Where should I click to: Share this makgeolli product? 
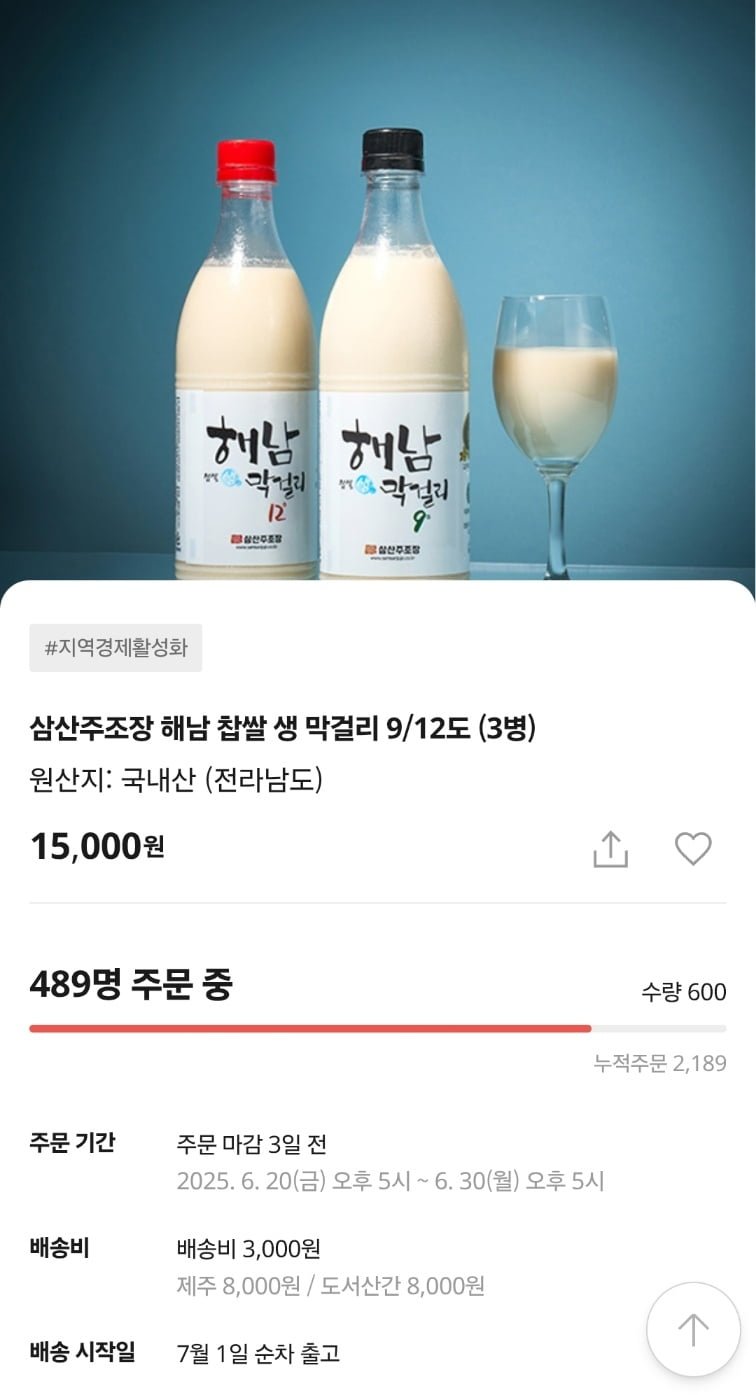tap(610, 849)
